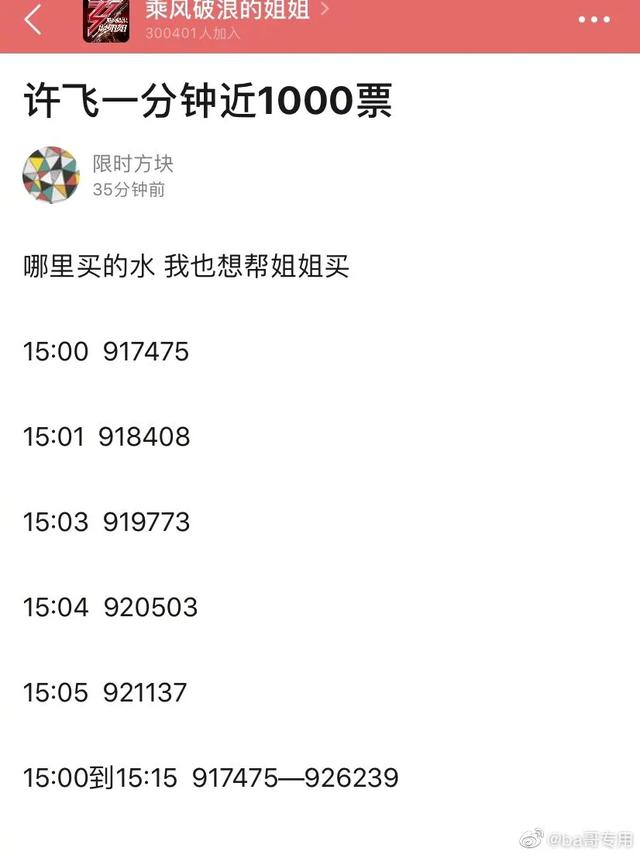Screen dimensions: 640x855
Task: Go back using the top-left arrow
Action: (x=33, y=19)
